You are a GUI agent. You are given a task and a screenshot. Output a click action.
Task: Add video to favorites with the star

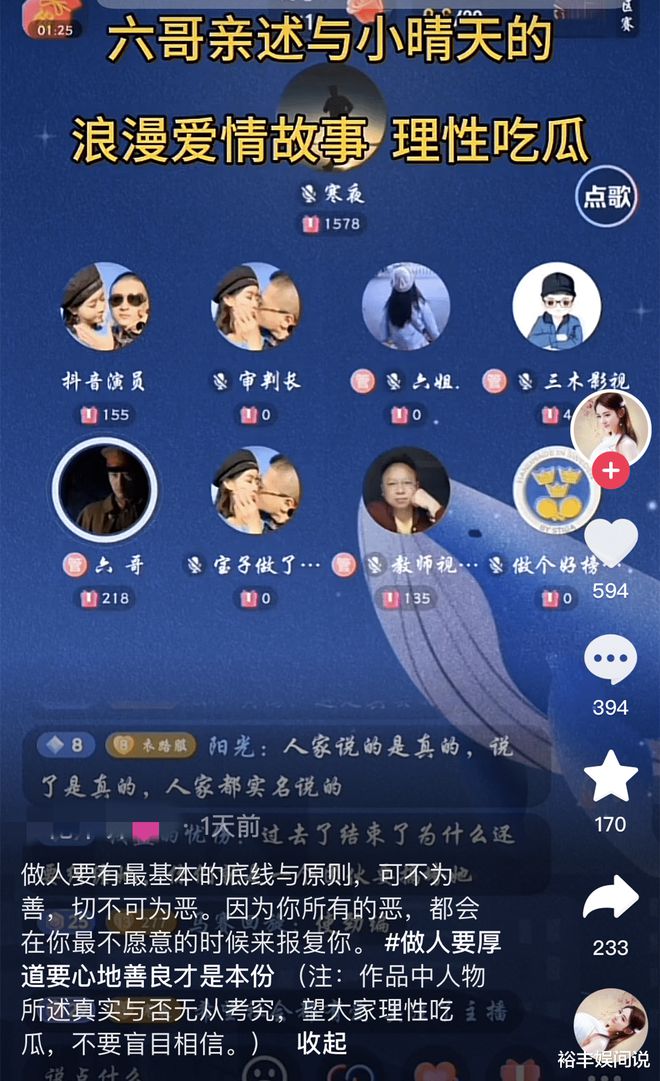click(610, 777)
